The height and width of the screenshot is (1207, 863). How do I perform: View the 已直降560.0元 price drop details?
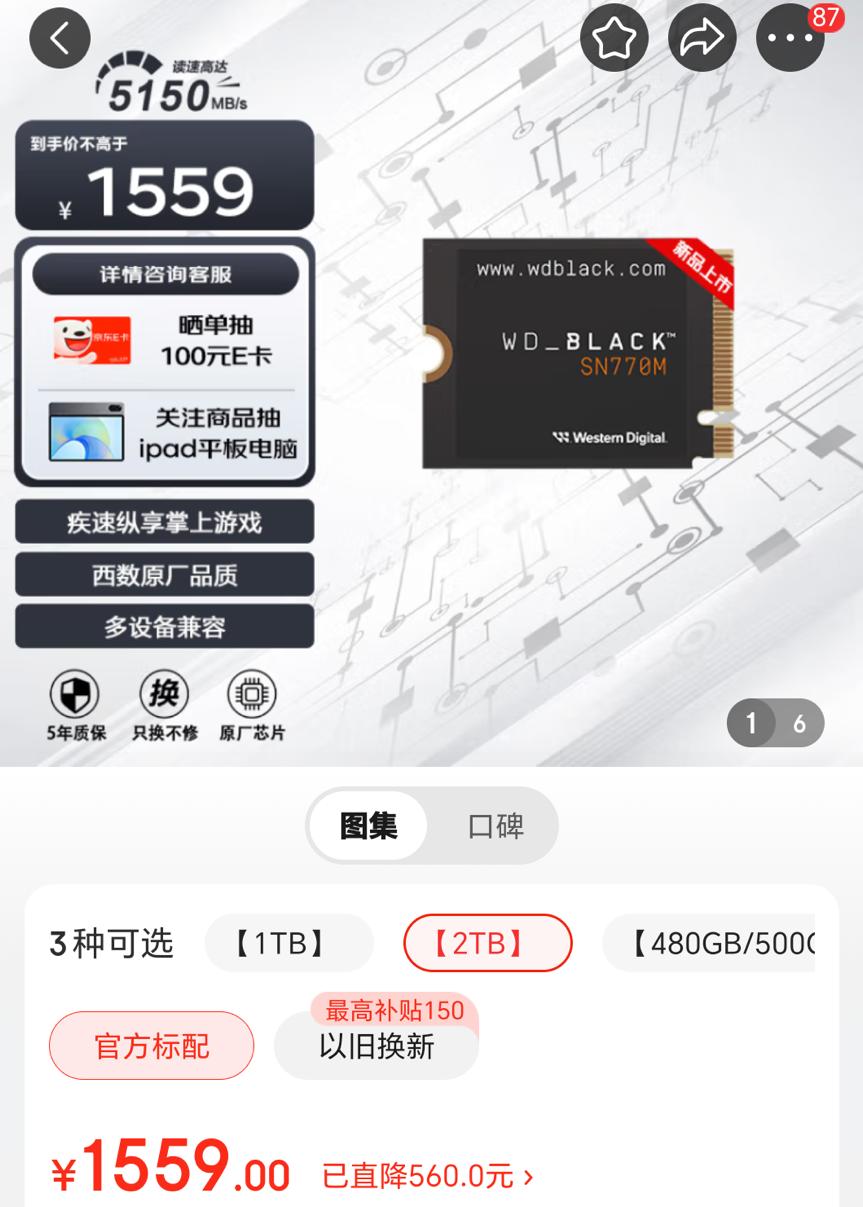[x=427, y=1176]
